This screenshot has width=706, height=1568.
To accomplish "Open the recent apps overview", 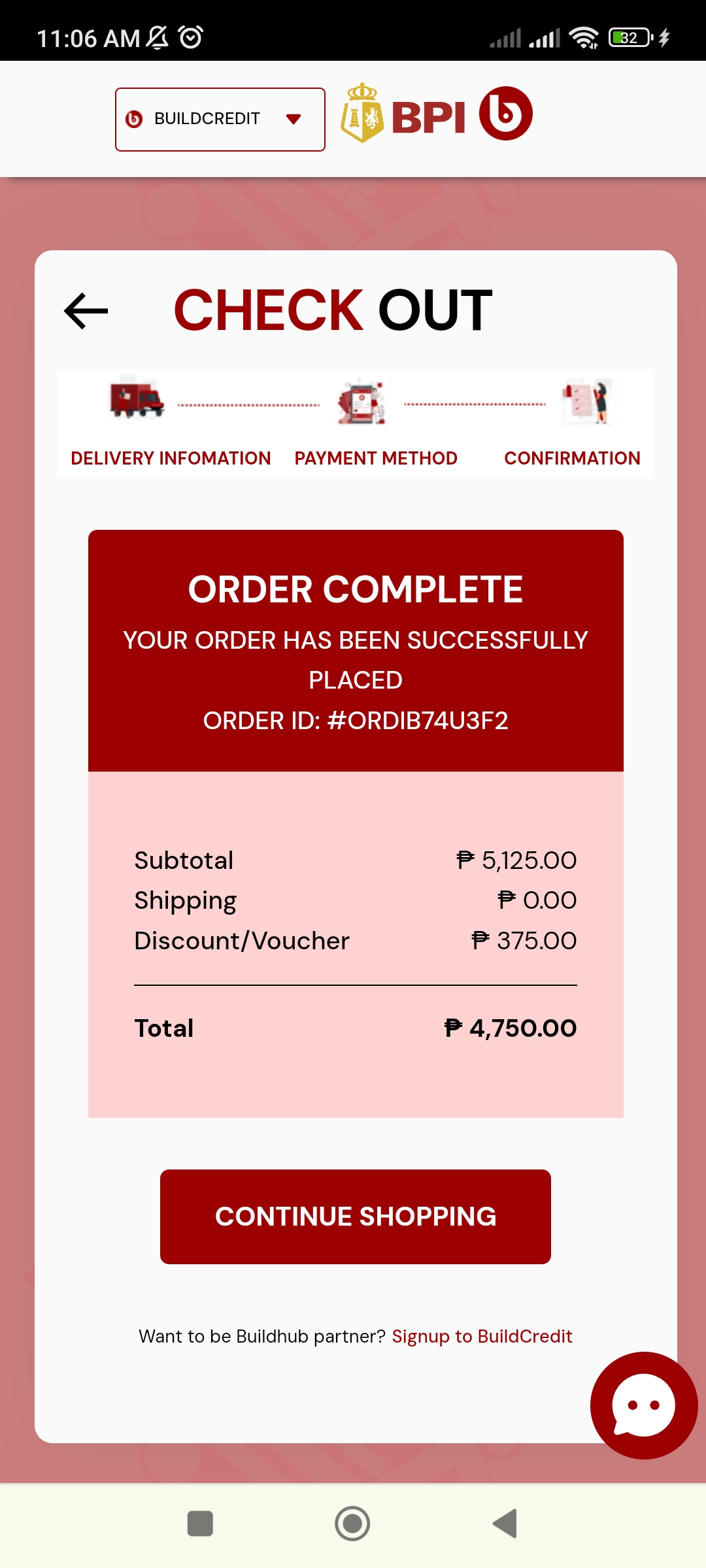I will click(x=200, y=1524).
